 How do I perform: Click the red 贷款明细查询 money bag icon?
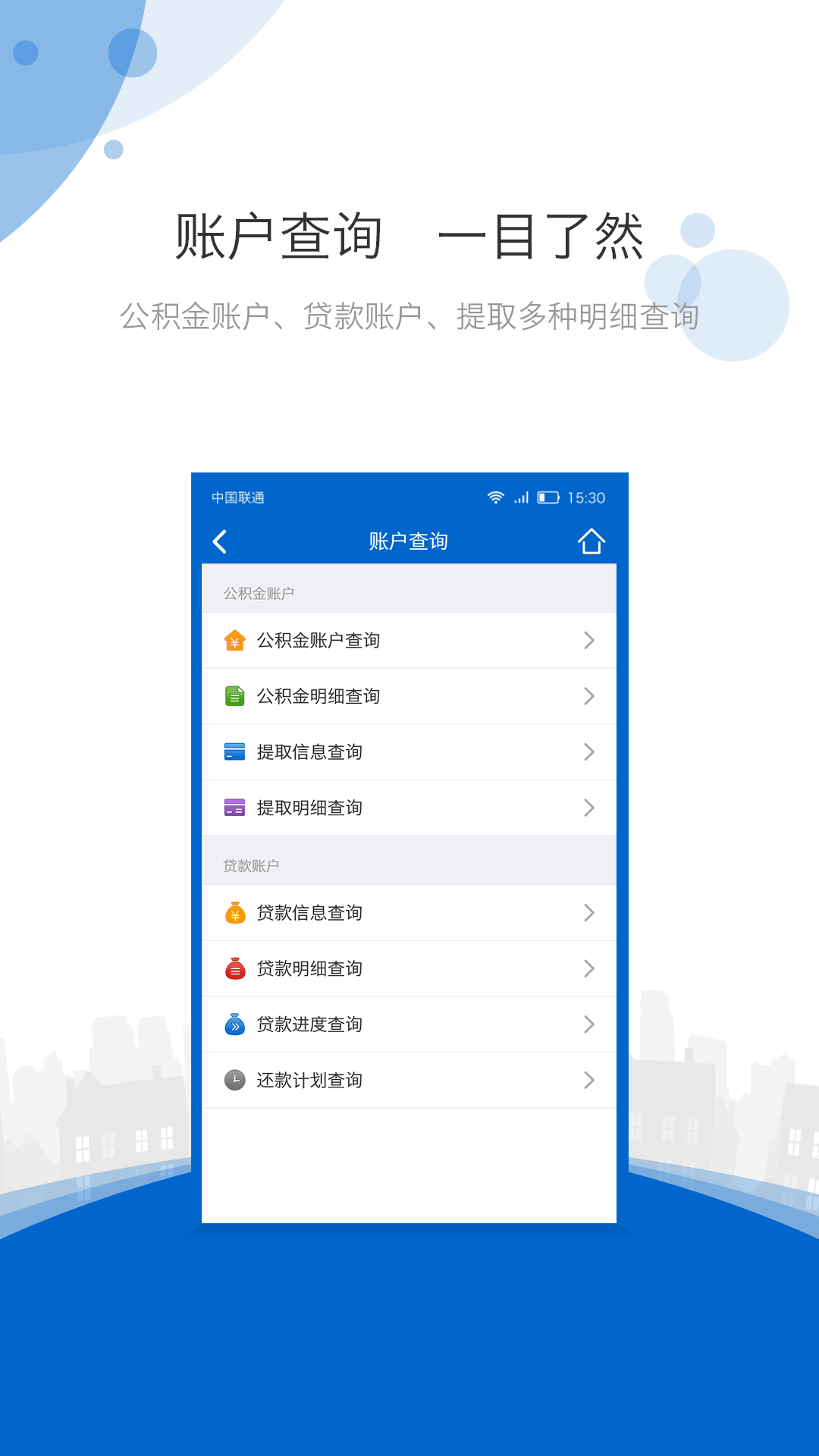point(234,968)
